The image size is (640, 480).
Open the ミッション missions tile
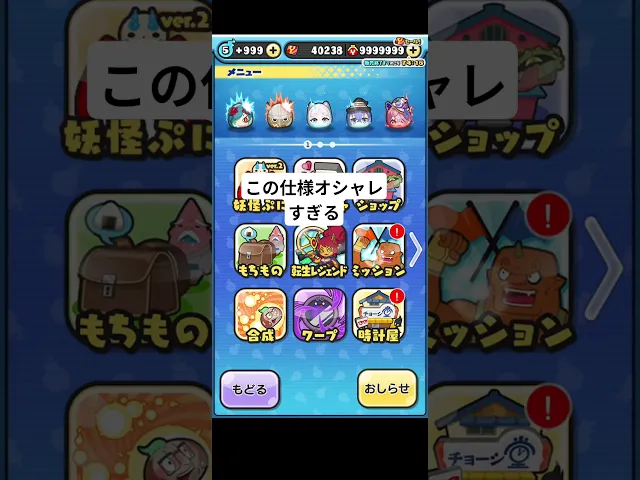(379, 250)
